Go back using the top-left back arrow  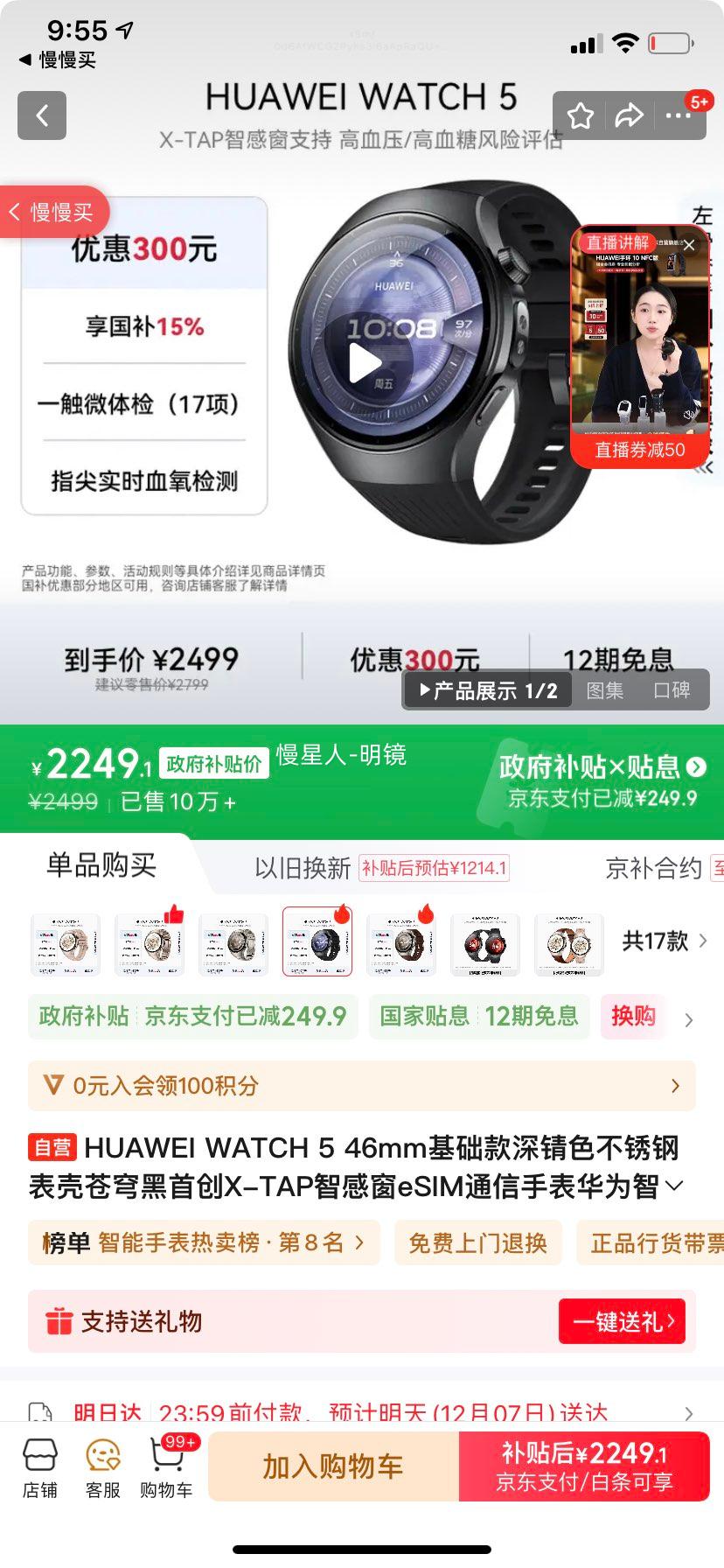point(41,115)
